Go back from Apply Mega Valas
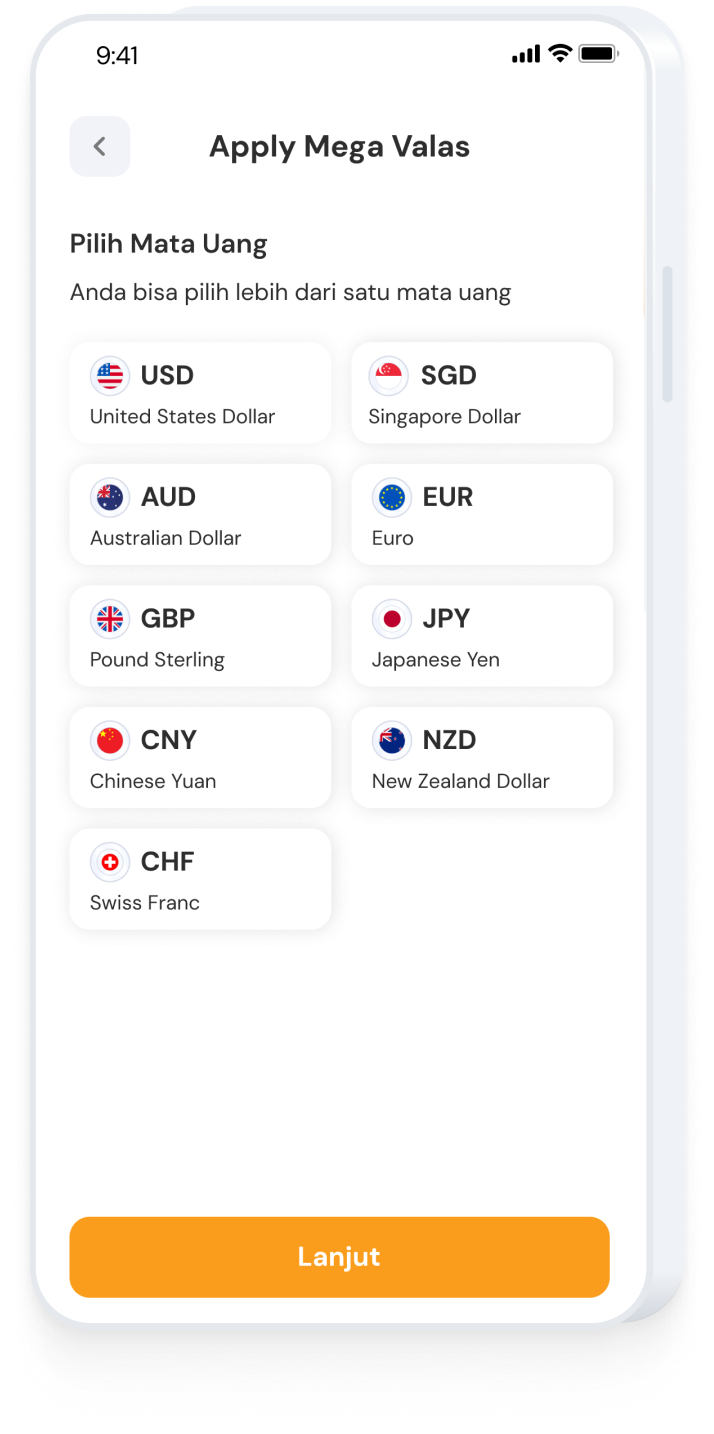This screenshot has width=714, height=1434. (x=100, y=147)
